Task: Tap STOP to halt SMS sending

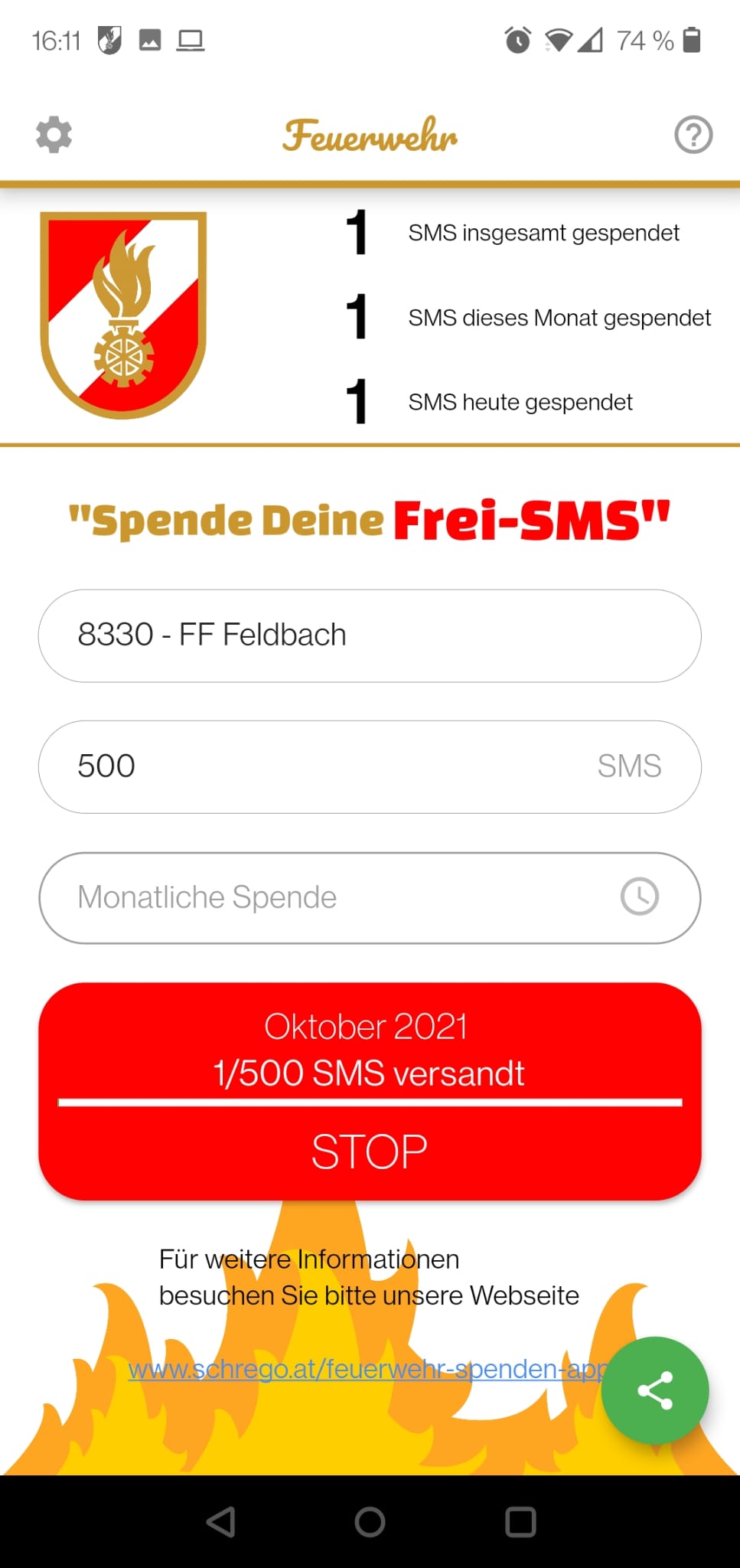Action: [x=370, y=1151]
